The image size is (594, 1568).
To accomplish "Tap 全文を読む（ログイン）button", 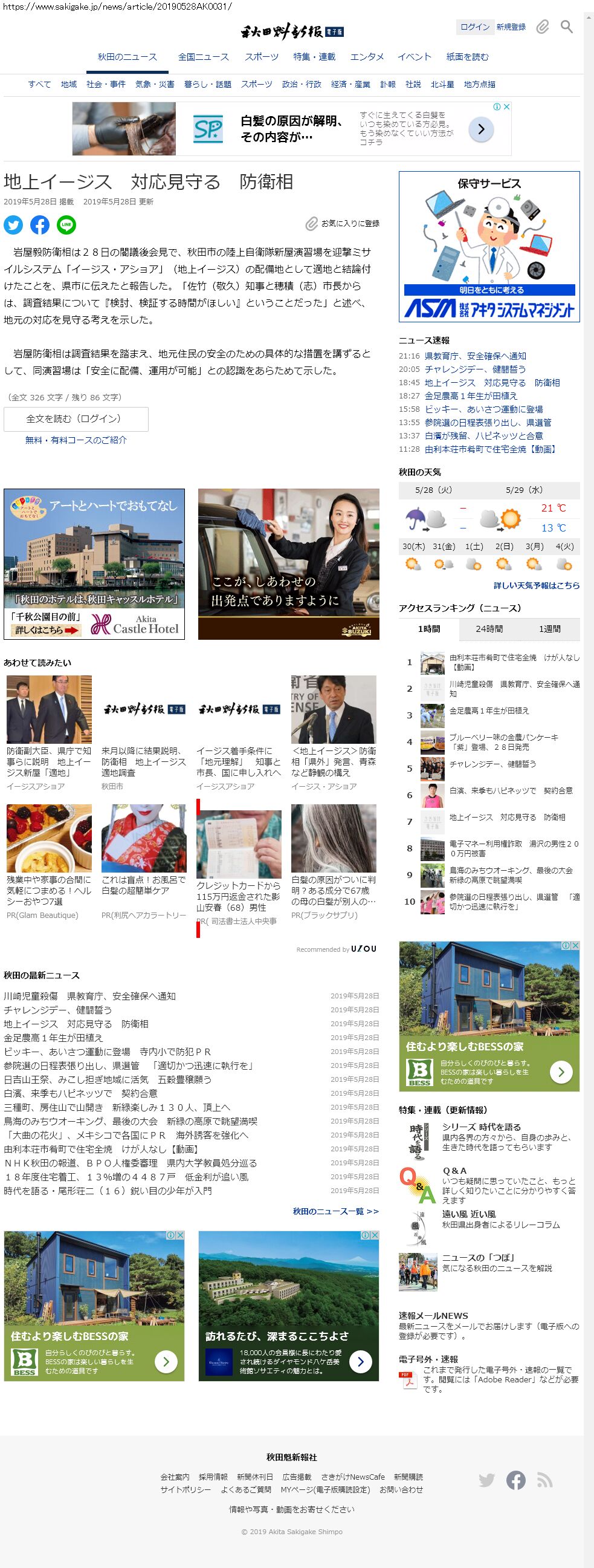I will click(76, 419).
